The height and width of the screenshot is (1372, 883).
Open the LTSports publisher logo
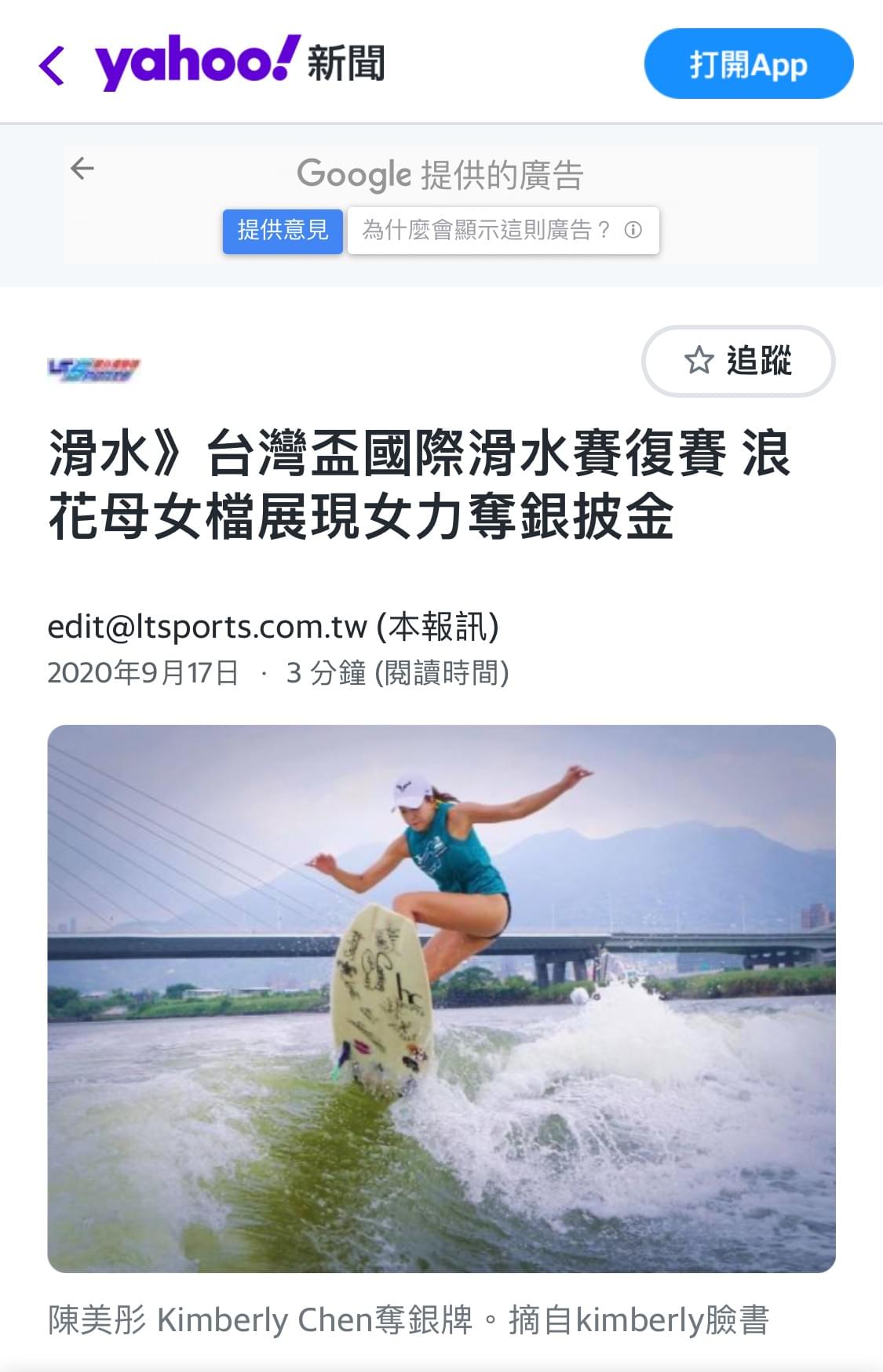(x=94, y=369)
